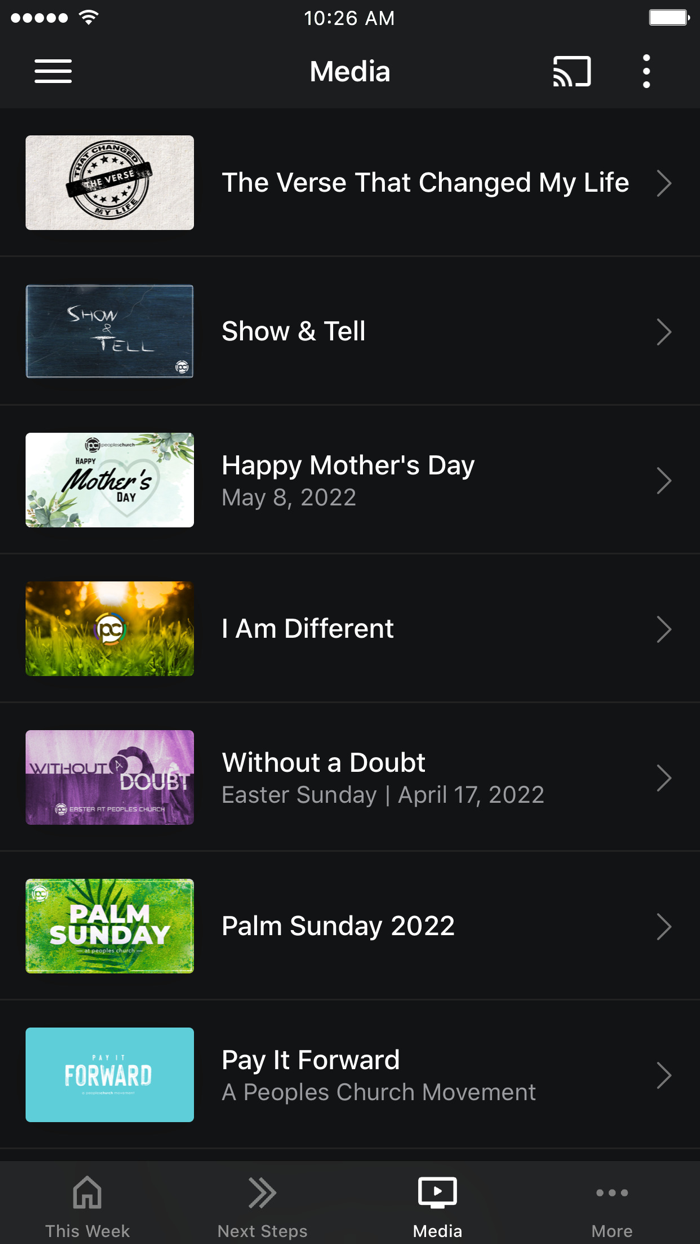Select the Media tab

pyautogui.click(x=437, y=1206)
